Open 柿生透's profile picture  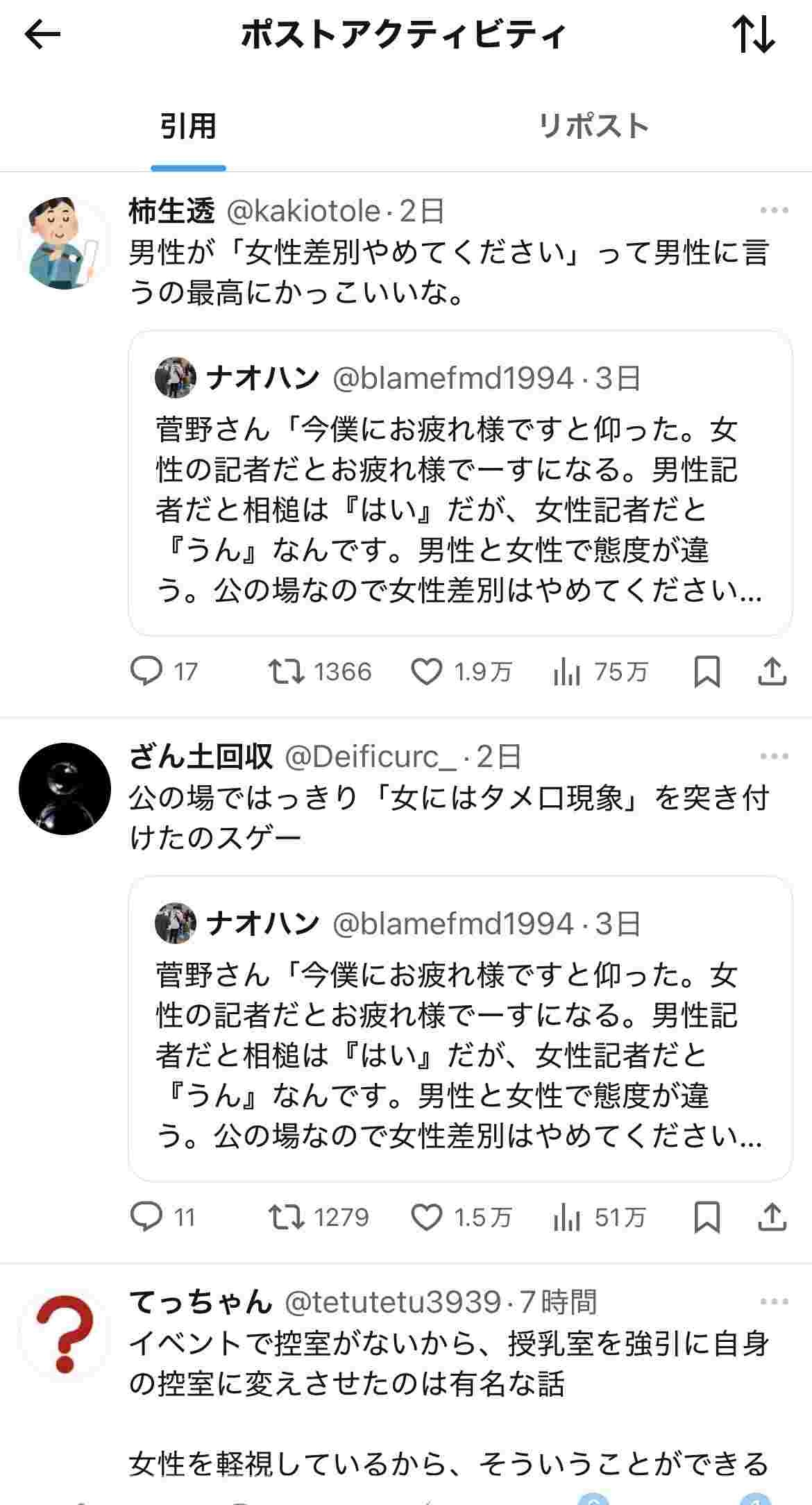[x=65, y=243]
